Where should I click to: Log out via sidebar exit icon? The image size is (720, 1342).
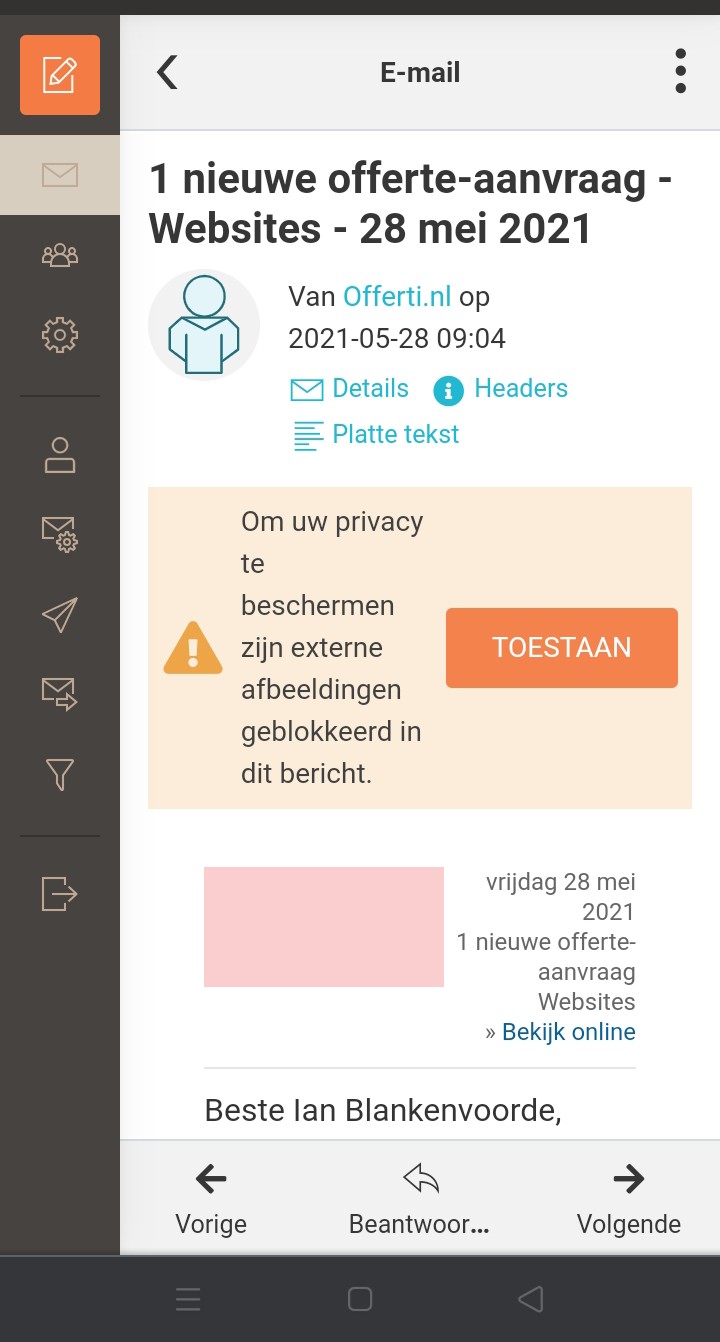point(60,892)
